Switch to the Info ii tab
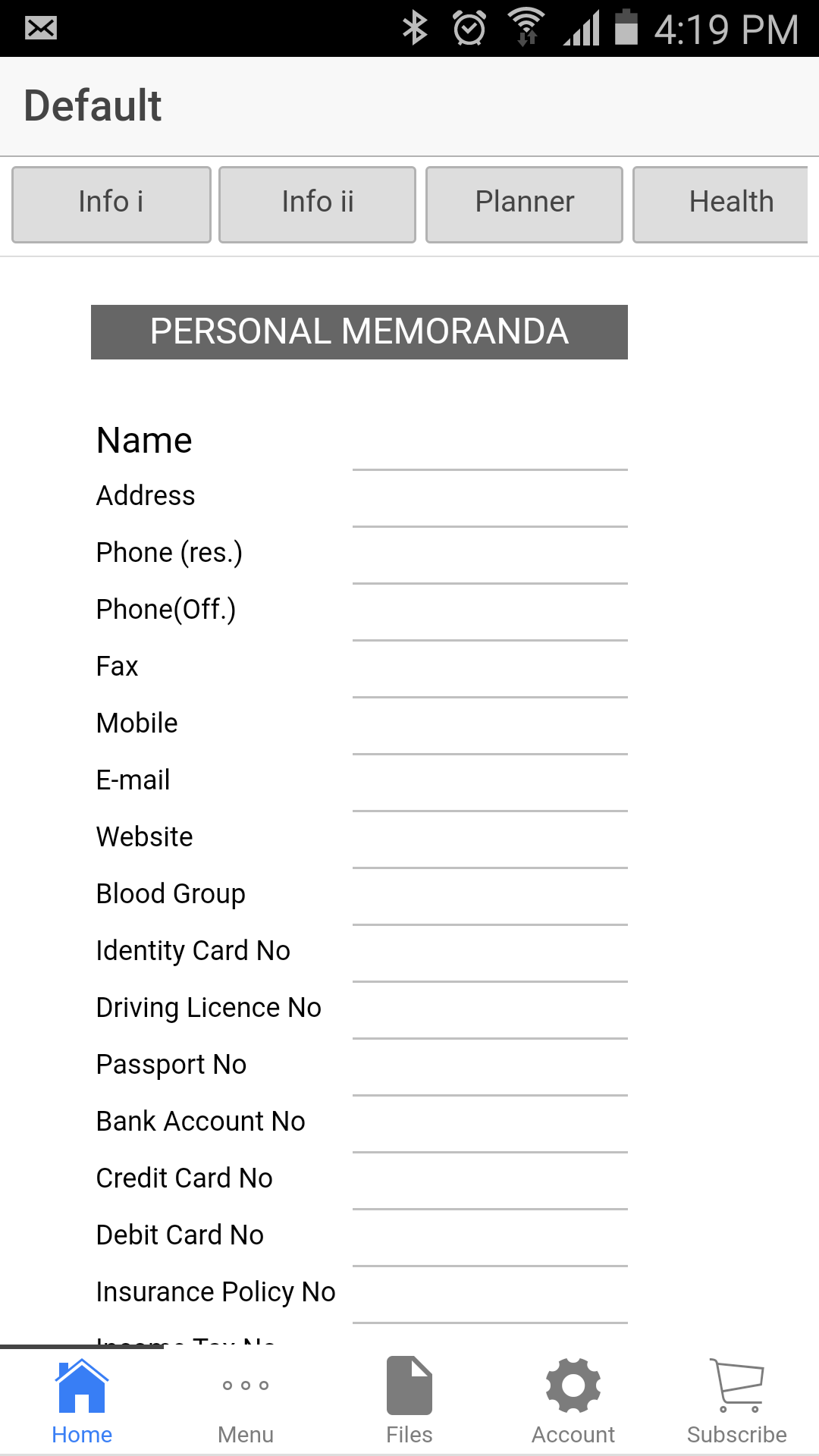This screenshot has width=819, height=1456. click(317, 203)
